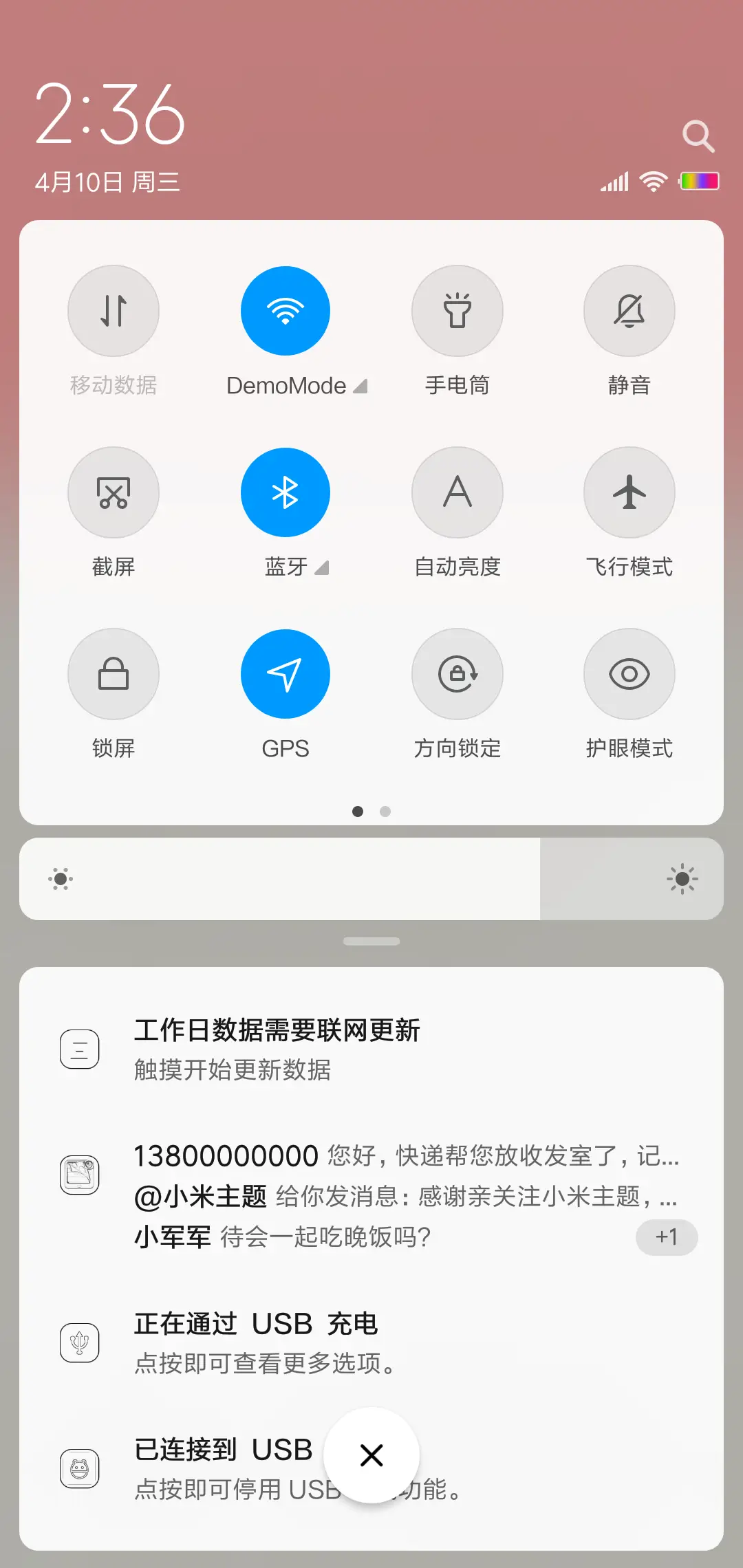The width and height of the screenshot is (743, 1568).
Task: Enable automatic brightness (自动亮度)
Action: (457, 492)
